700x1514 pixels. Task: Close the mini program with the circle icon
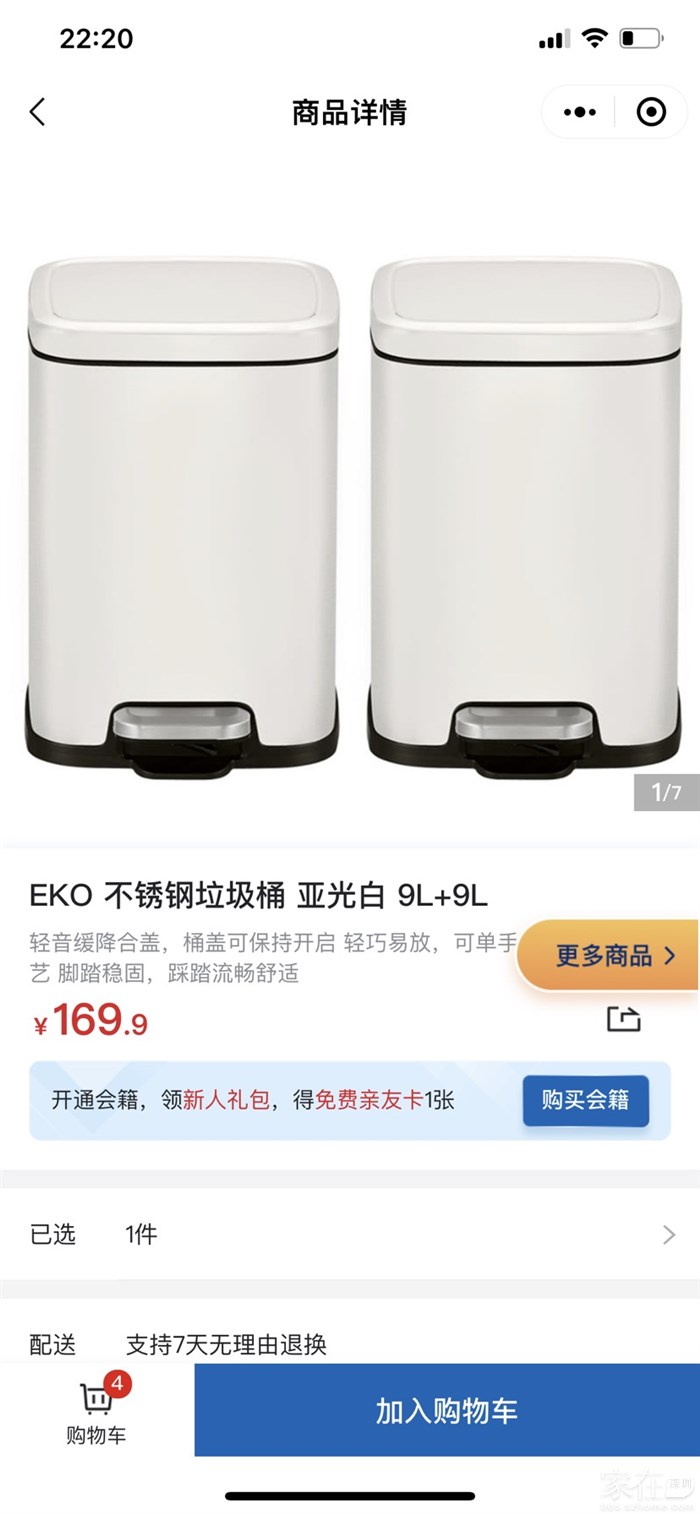[651, 112]
